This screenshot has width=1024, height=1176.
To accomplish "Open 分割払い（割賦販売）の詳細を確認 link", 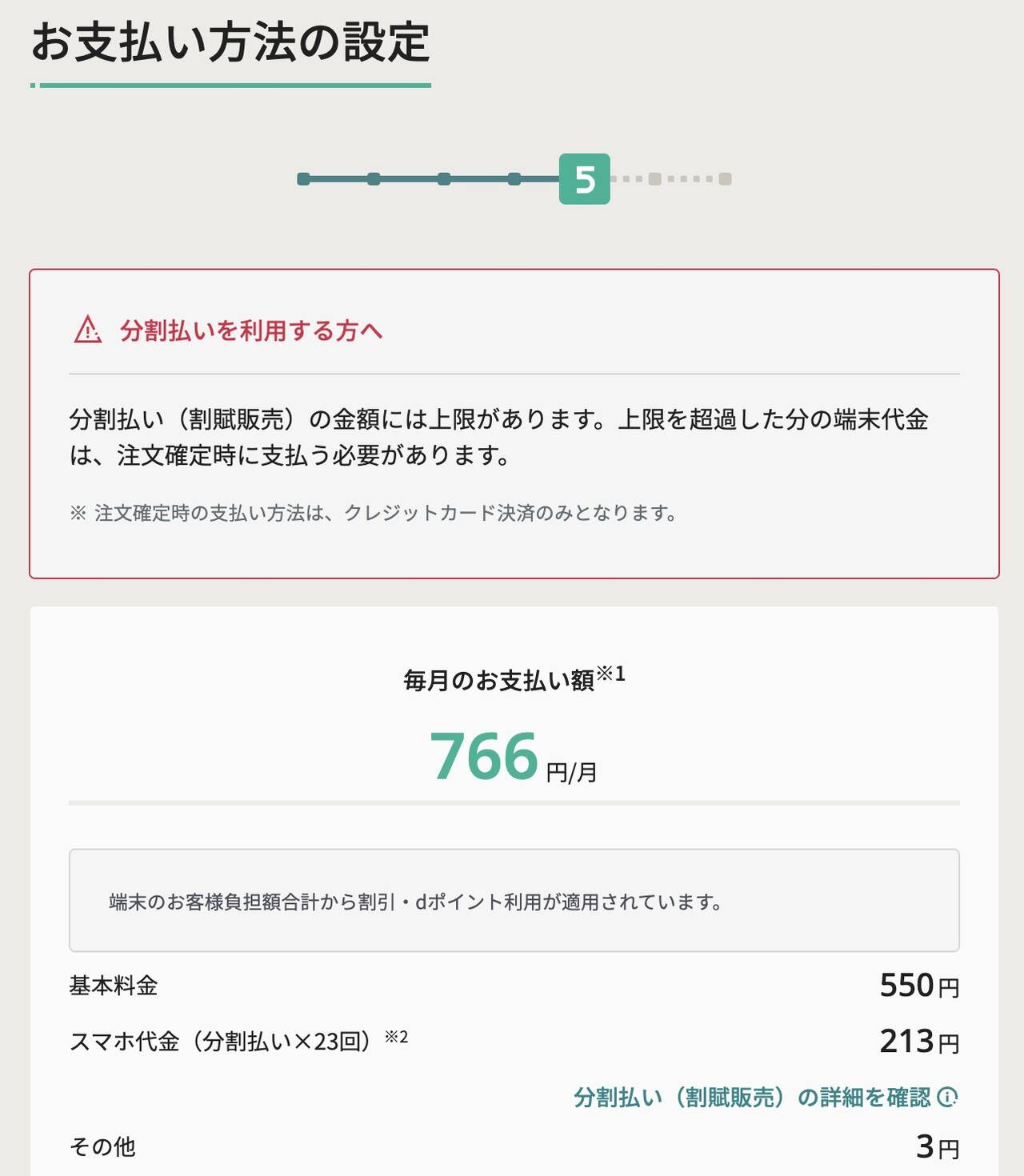I will 756,1099.
